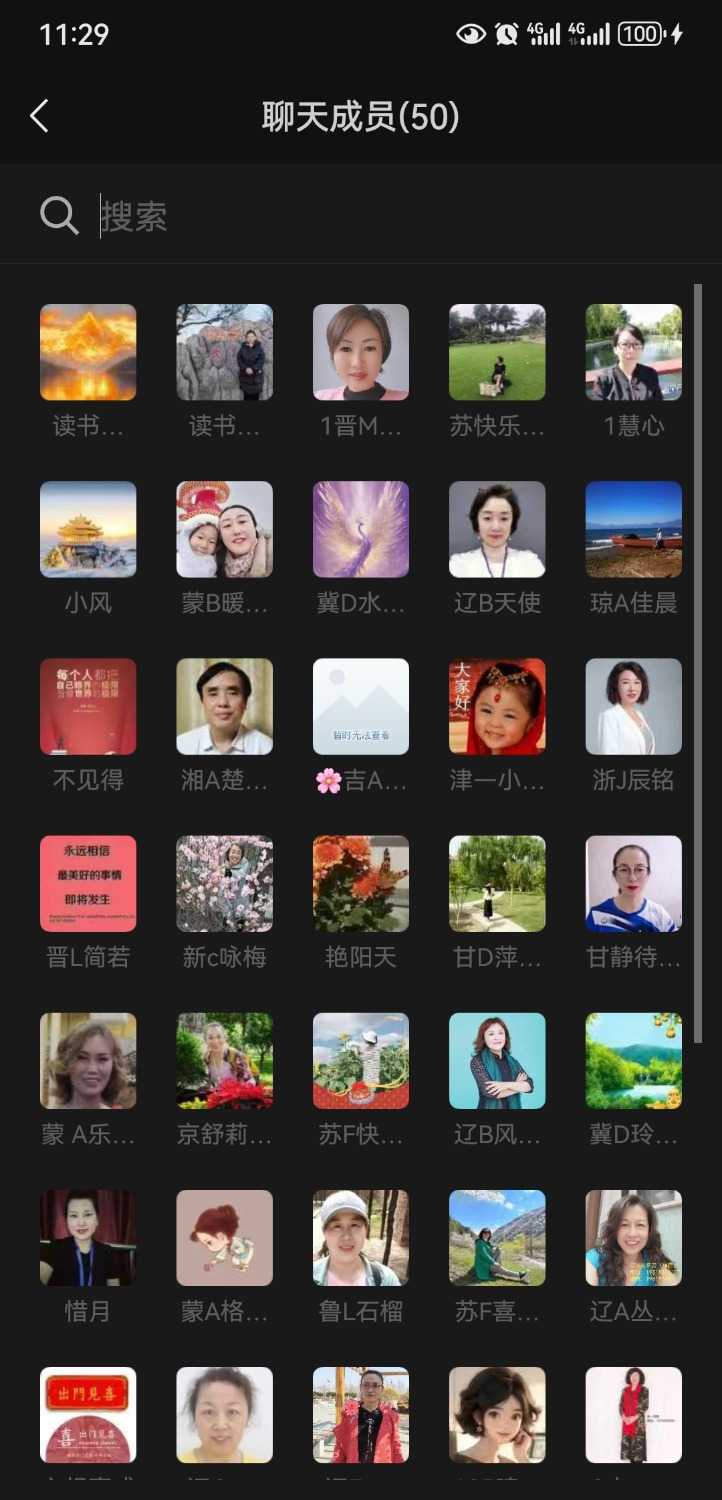
Task: View the member starting with 冀D水
Action: pyautogui.click(x=360, y=530)
